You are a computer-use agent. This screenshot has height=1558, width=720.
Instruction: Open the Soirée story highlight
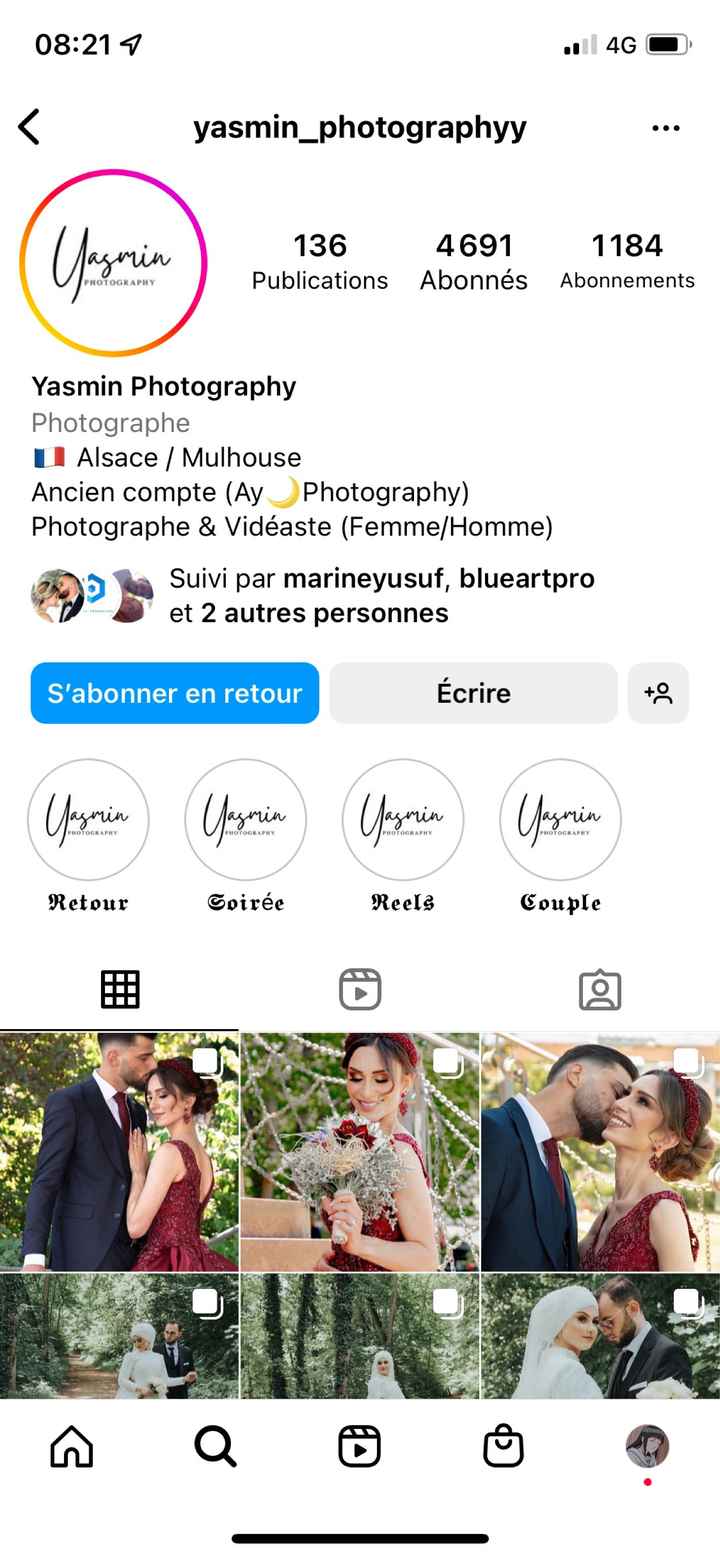(245, 819)
